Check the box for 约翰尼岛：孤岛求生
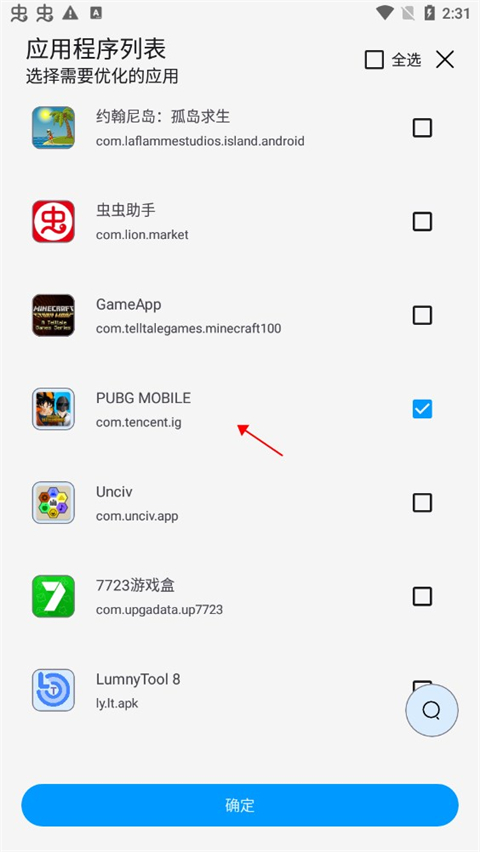Image resolution: width=480 pixels, height=852 pixels. [x=422, y=128]
